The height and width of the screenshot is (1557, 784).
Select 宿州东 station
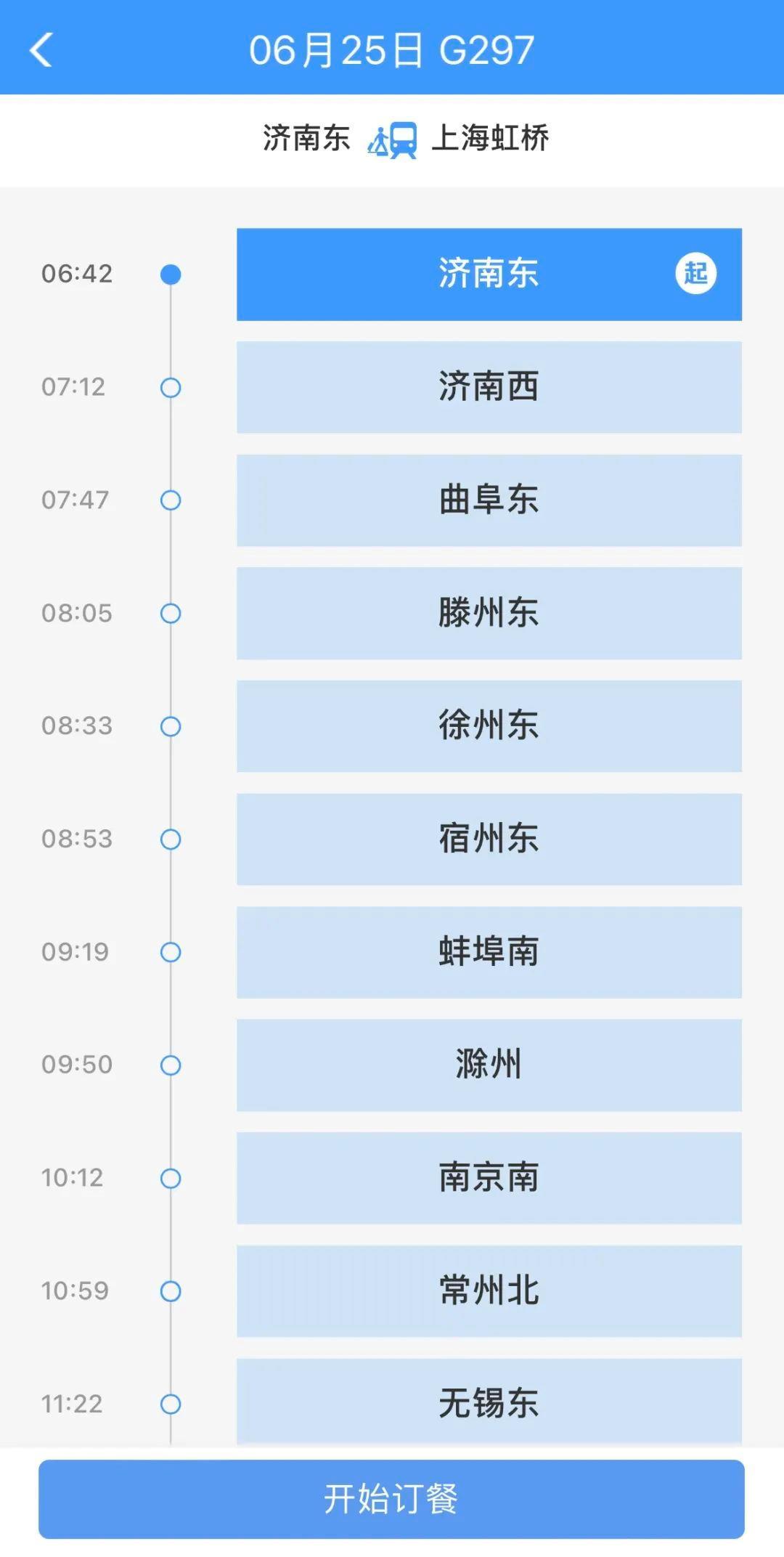(x=489, y=839)
